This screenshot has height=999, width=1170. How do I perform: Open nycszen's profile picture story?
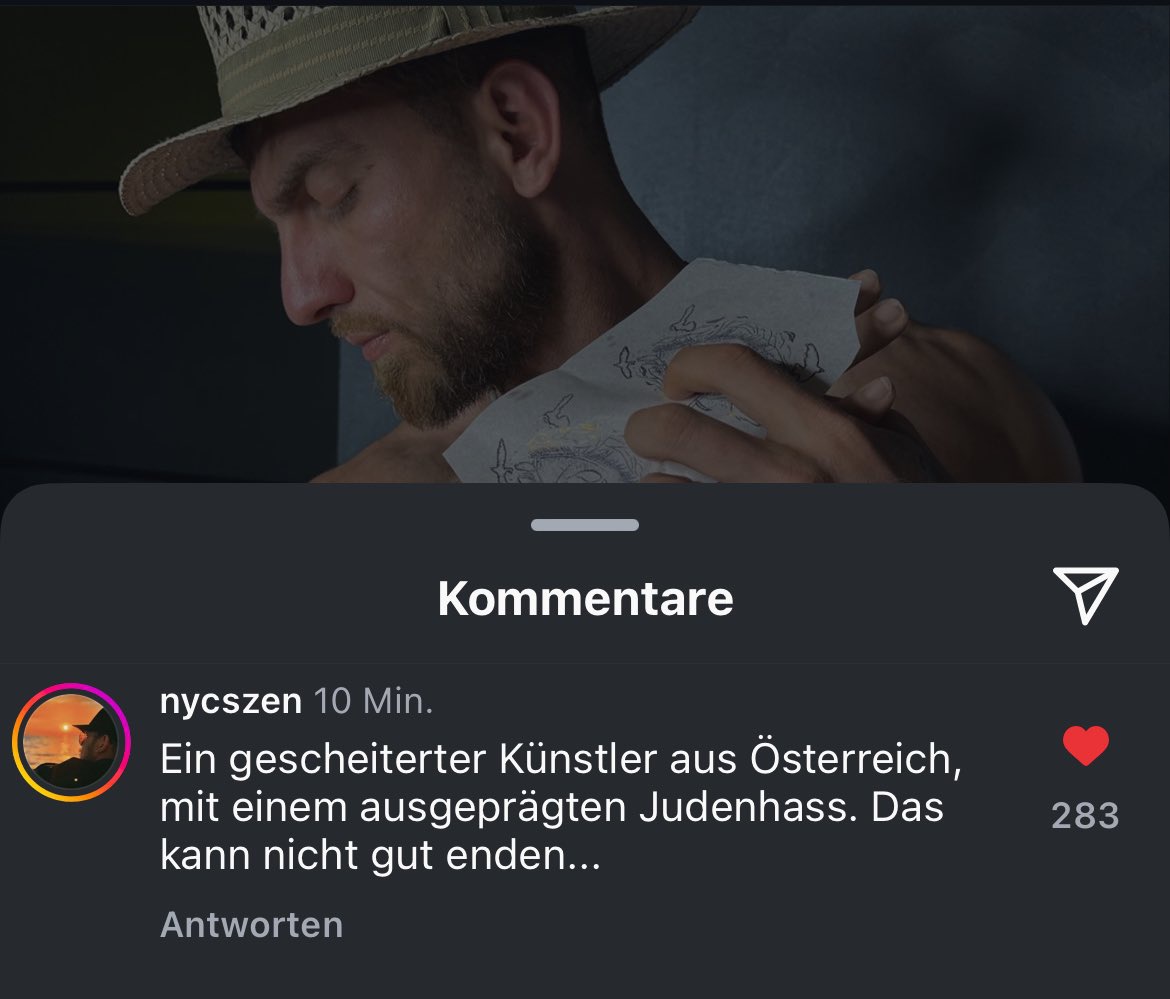tap(71, 743)
